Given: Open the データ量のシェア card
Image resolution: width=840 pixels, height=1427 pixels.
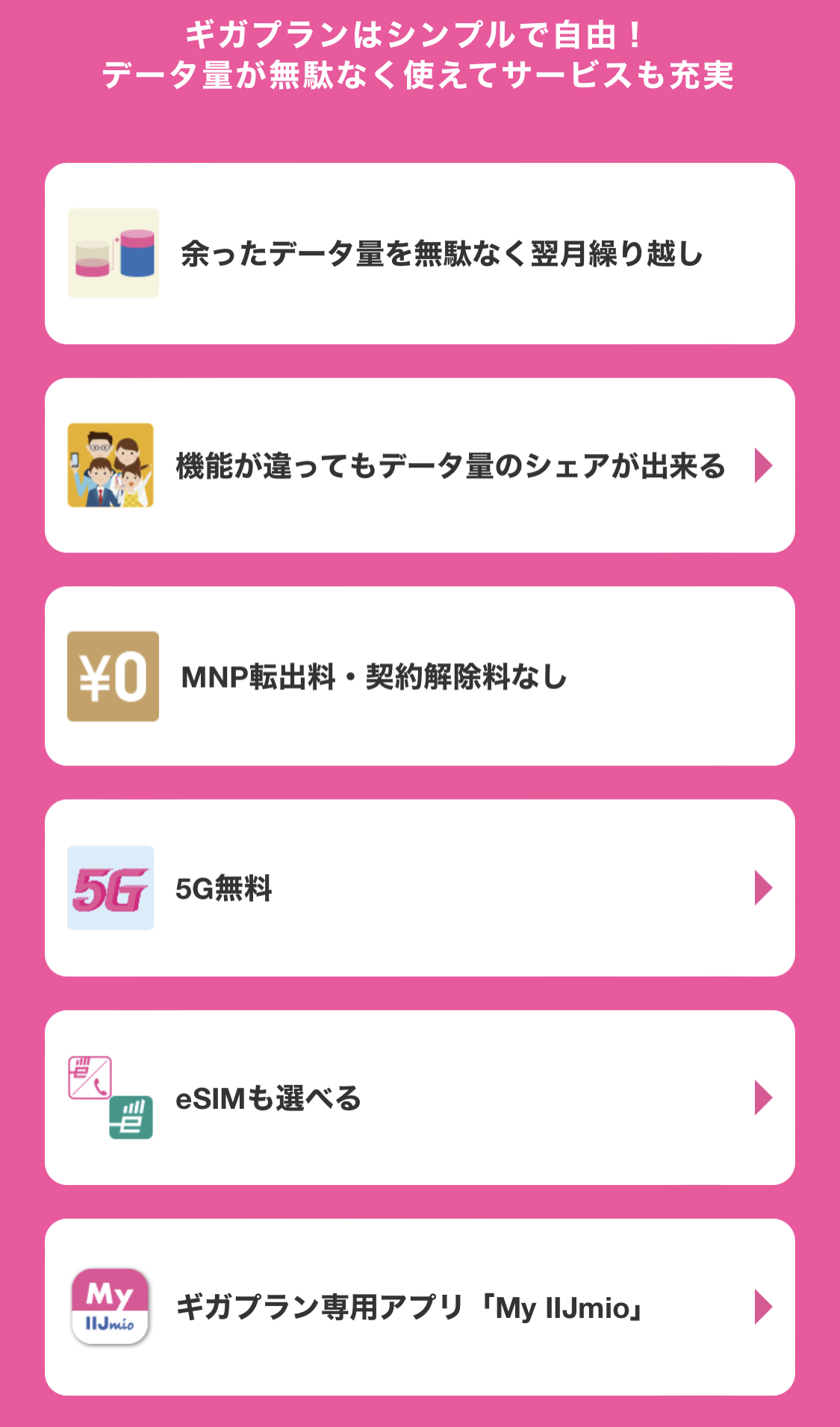Looking at the screenshot, I should (x=420, y=465).
